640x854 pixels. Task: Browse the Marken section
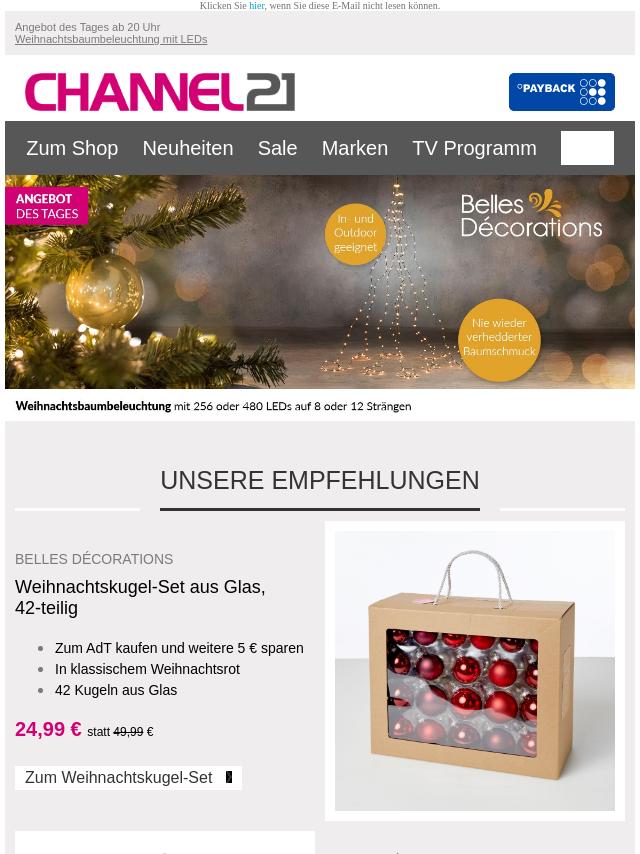coord(354,148)
